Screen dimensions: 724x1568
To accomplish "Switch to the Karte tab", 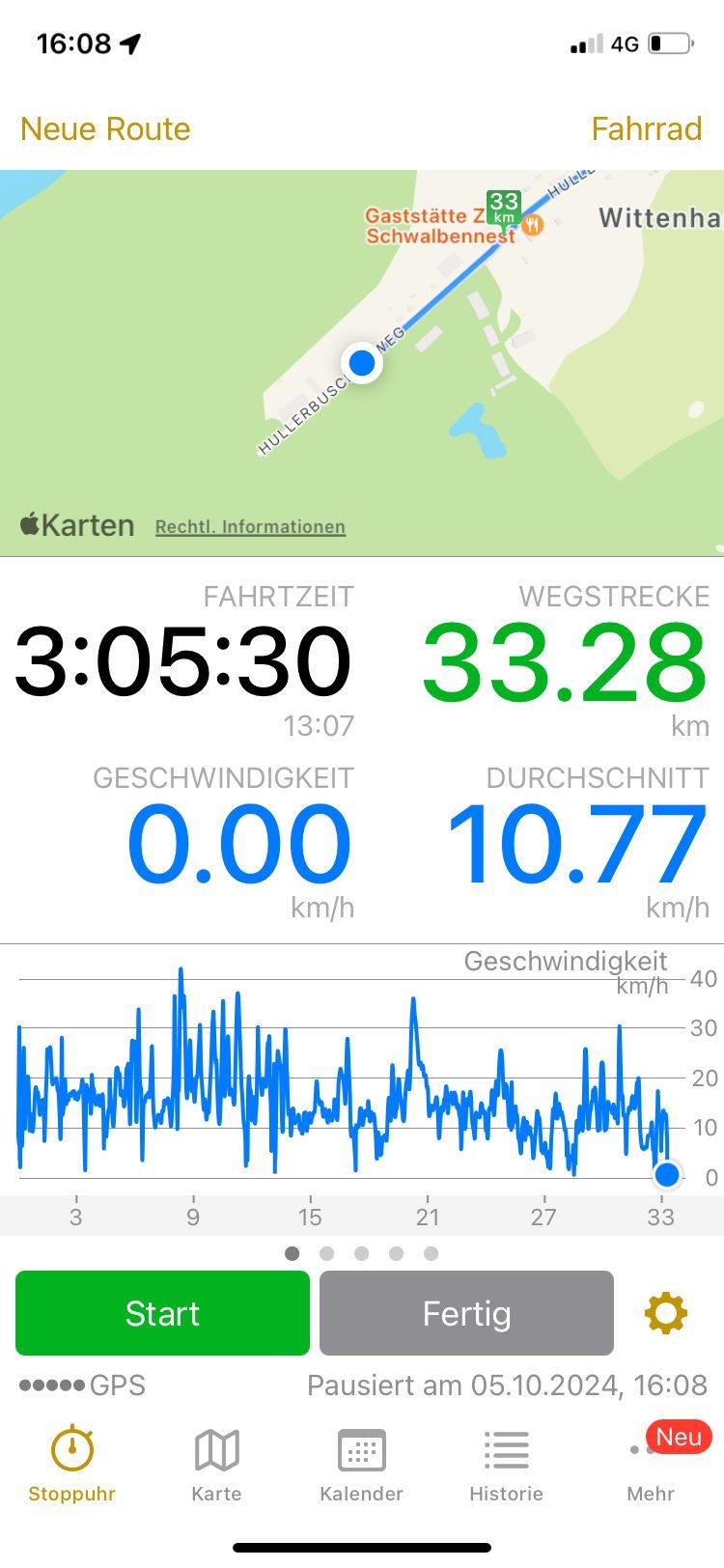I will (x=216, y=1465).
